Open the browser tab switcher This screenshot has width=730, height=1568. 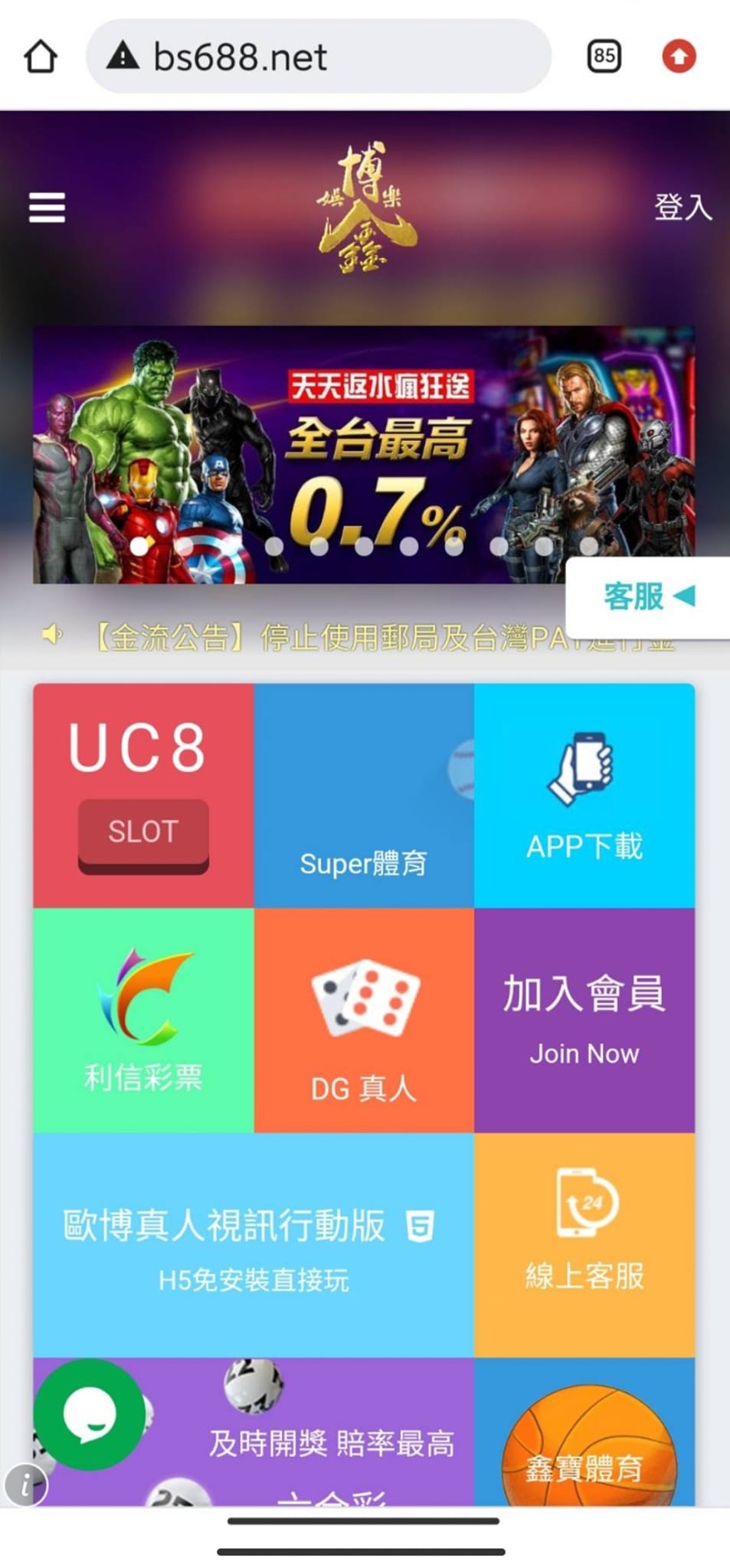[x=604, y=56]
